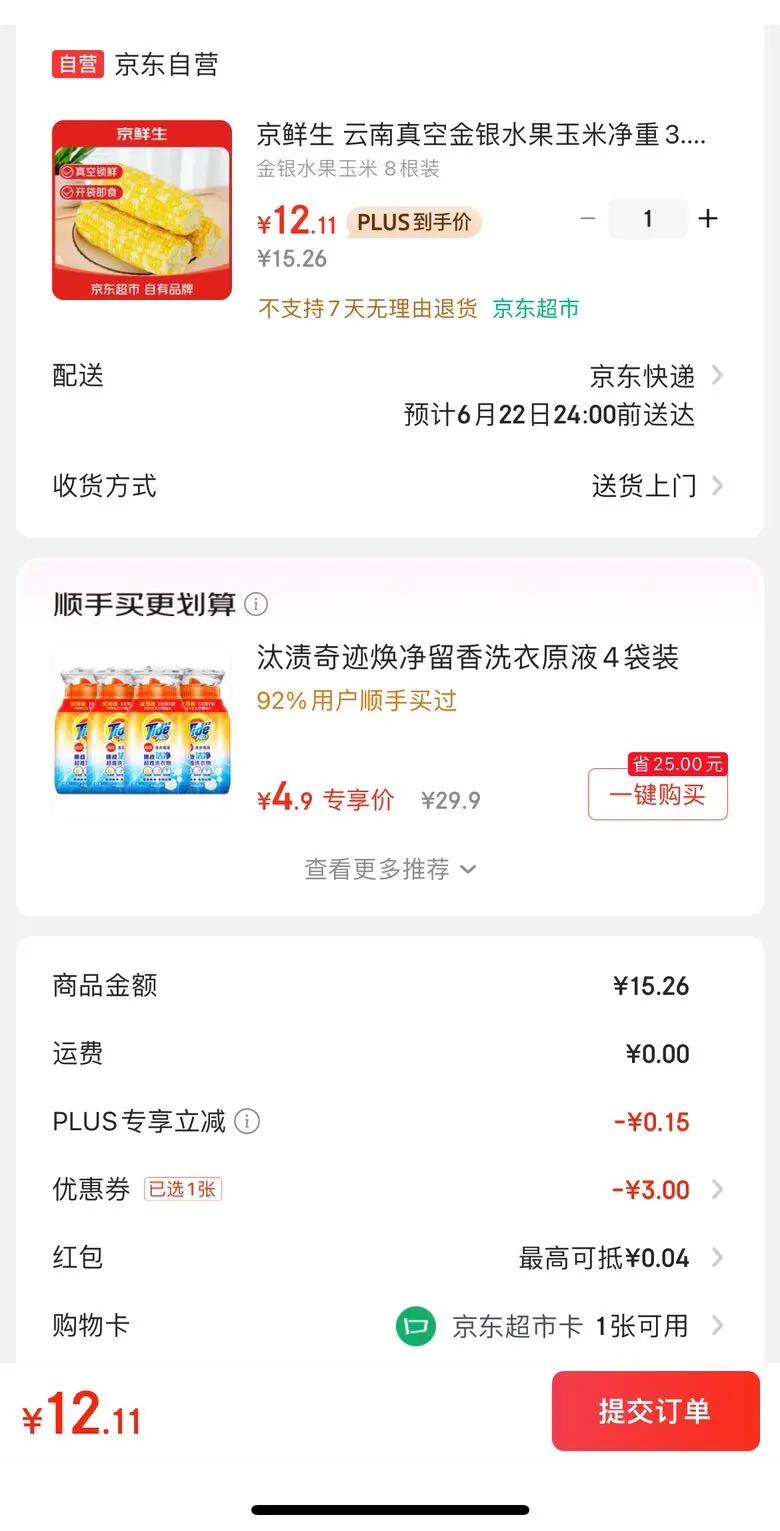Open the info icon beside 顺手买更划算

257,604
